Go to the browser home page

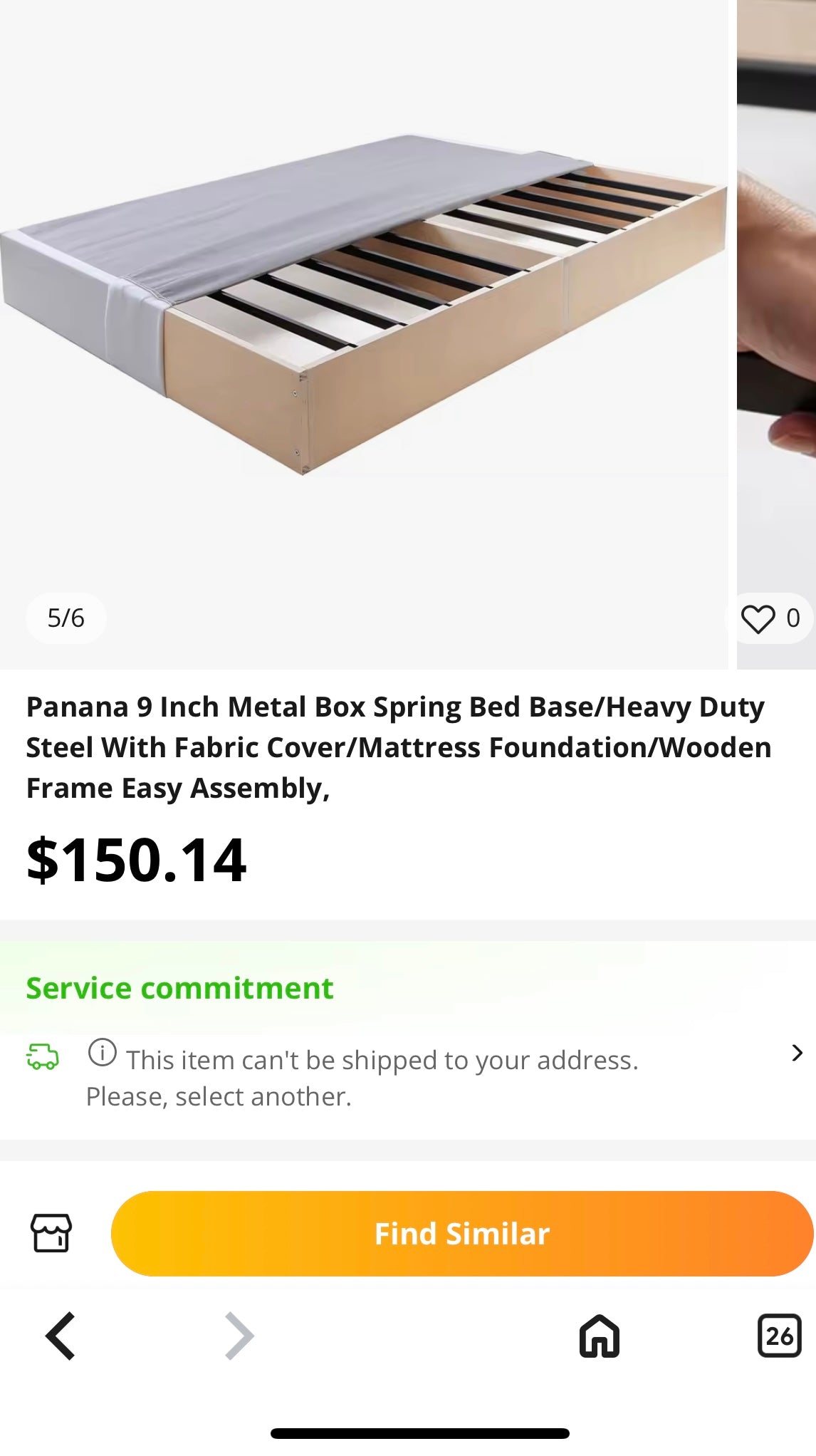click(599, 1336)
